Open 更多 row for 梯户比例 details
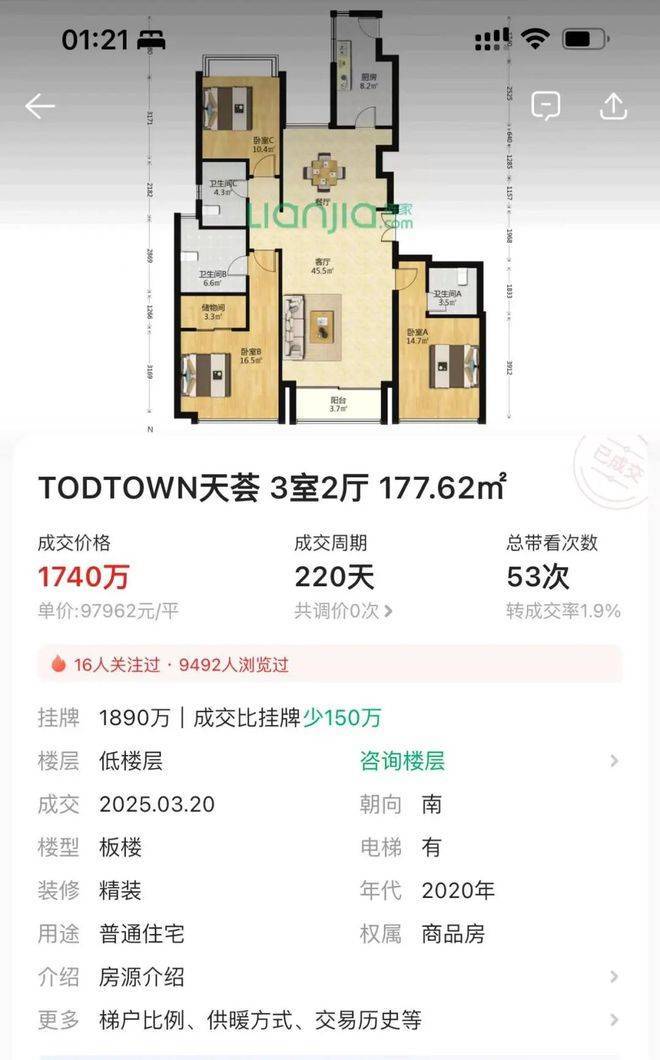The width and height of the screenshot is (660, 1060). pos(330,1020)
